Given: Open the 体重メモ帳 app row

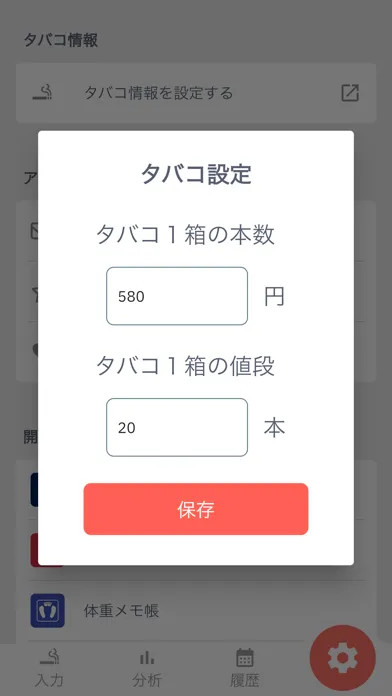Looking at the screenshot, I should [x=196, y=611].
